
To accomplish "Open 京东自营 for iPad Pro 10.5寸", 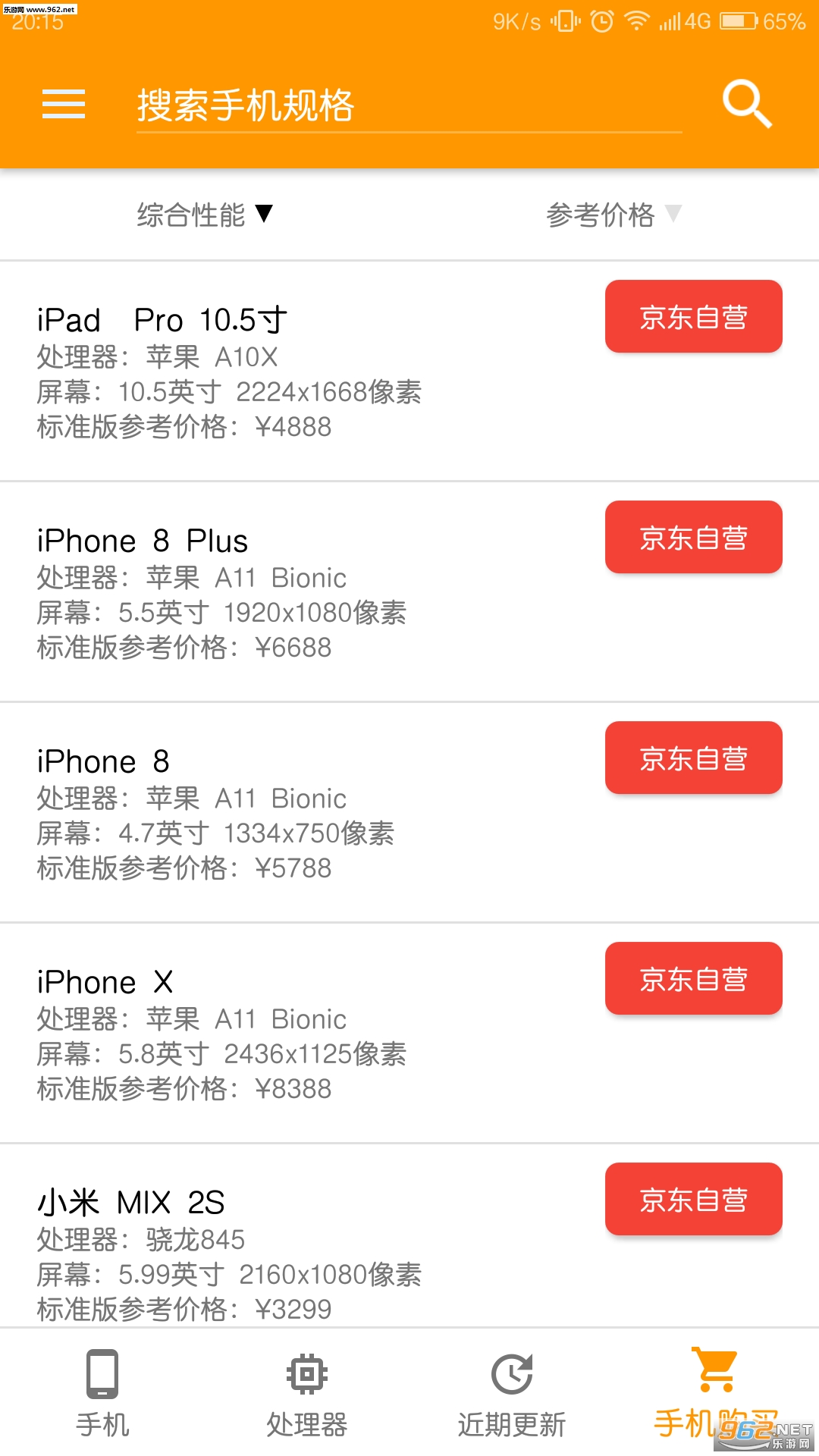I will click(693, 316).
